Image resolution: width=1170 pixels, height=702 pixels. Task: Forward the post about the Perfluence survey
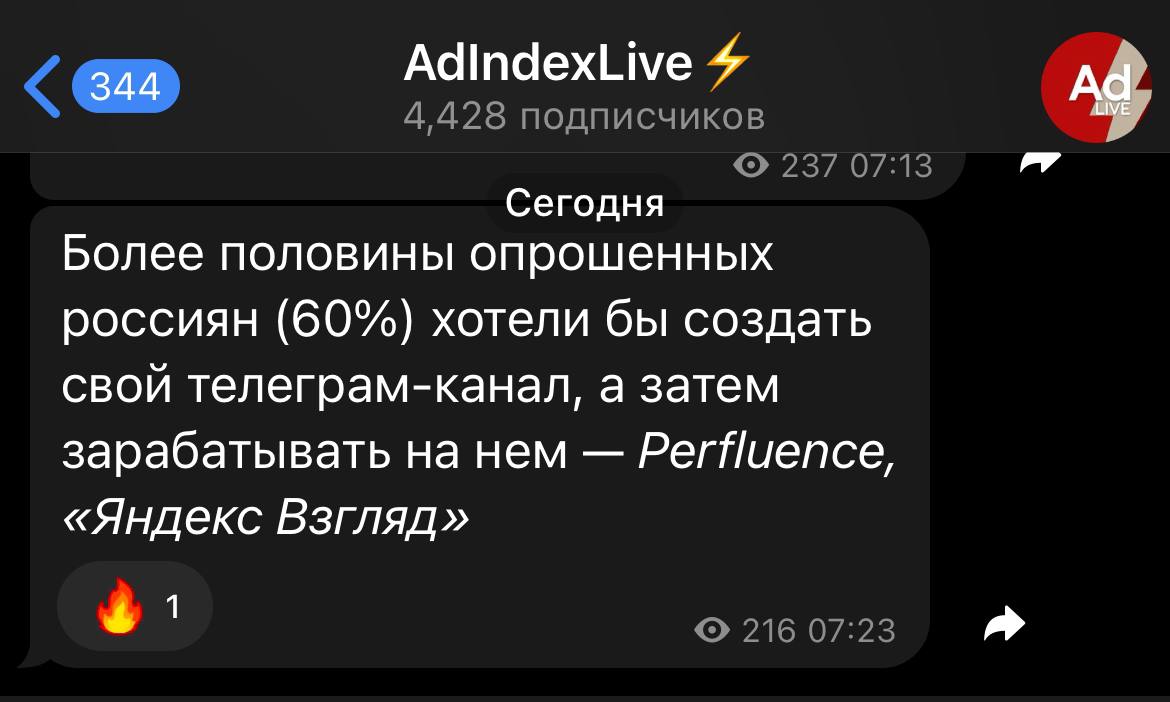click(1003, 625)
